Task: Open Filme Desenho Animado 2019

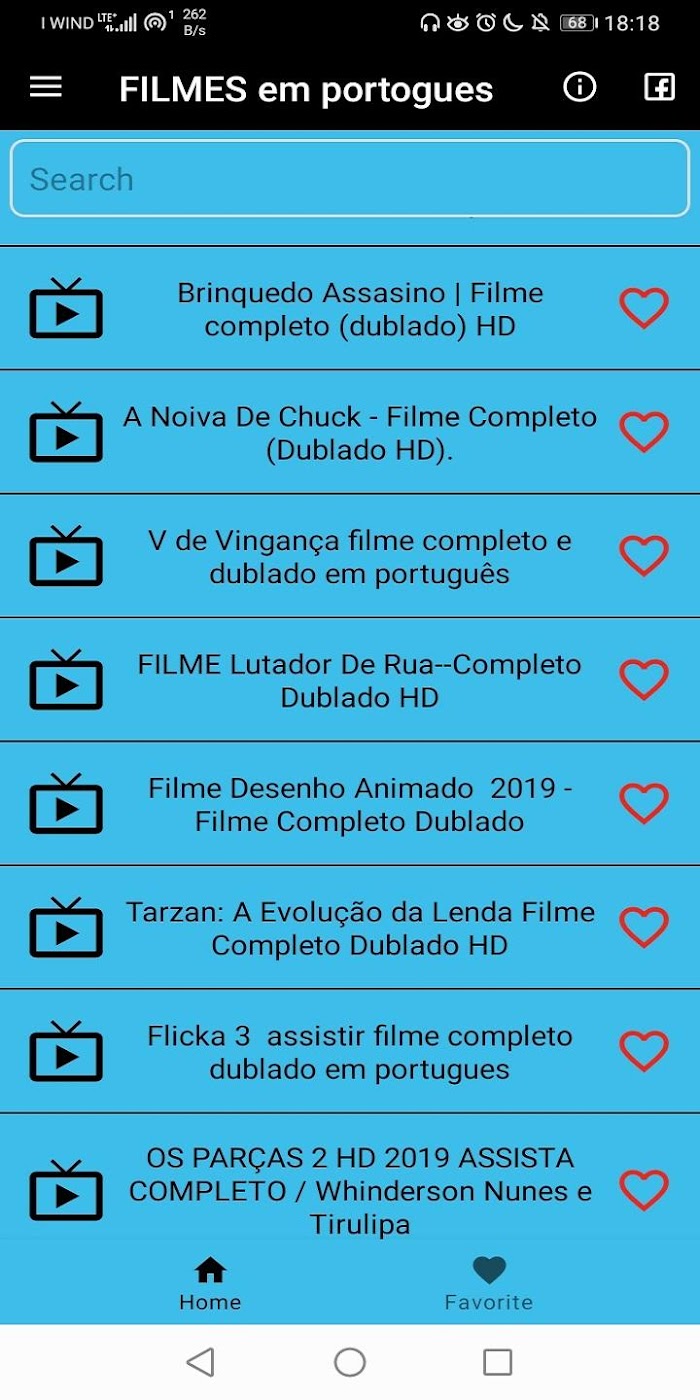Action: click(350, 805)
